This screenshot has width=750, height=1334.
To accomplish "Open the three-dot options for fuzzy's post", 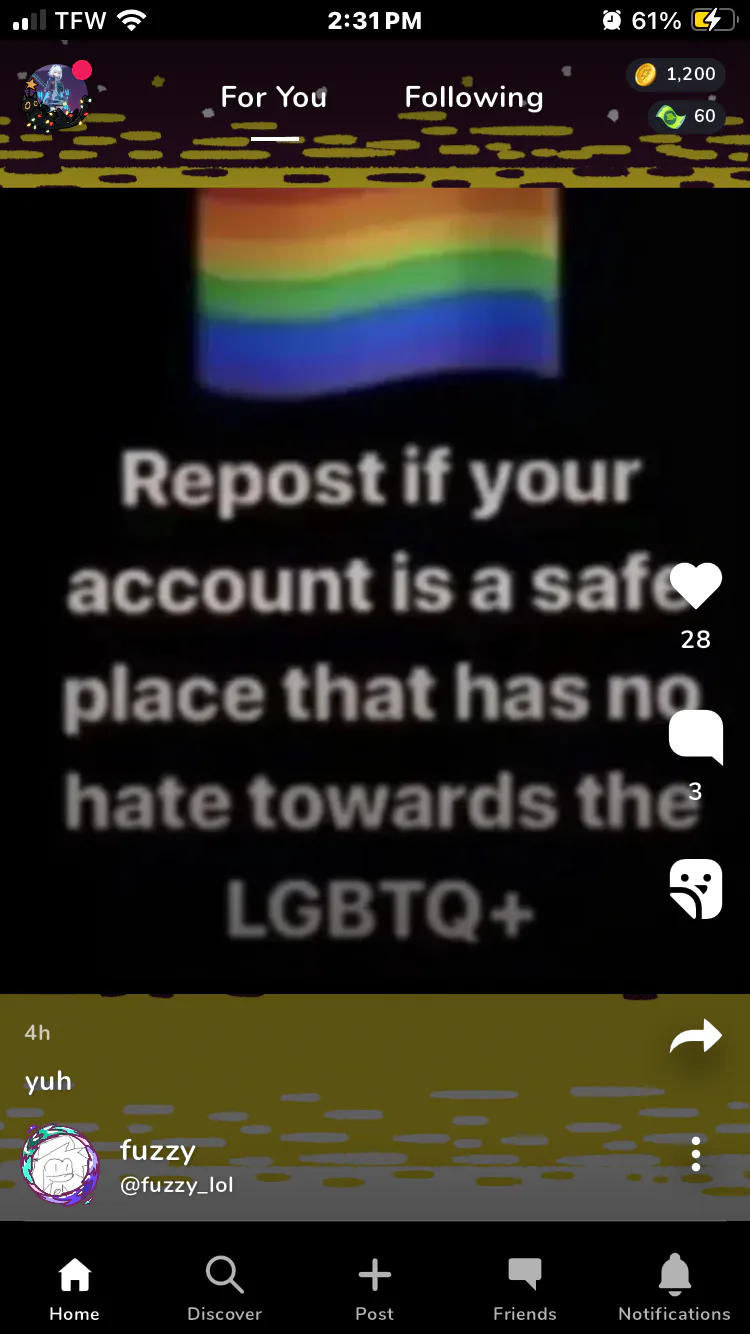I will tap(695, 1154).
